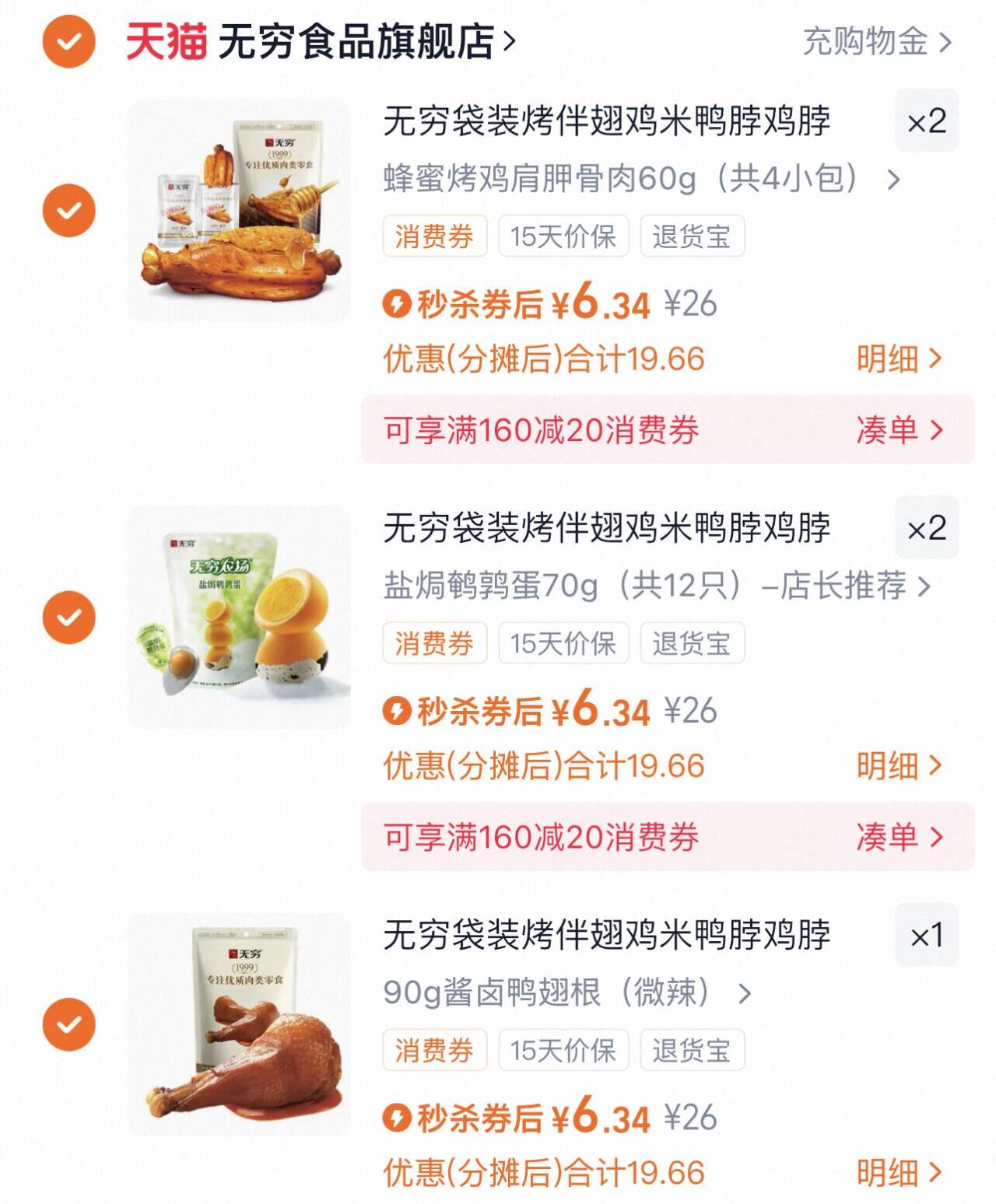This screenshot has width=996, height=1204.
Task: View 明细 discount details for 盐焗鹌鹑蛋
Action: click(899, 765)
